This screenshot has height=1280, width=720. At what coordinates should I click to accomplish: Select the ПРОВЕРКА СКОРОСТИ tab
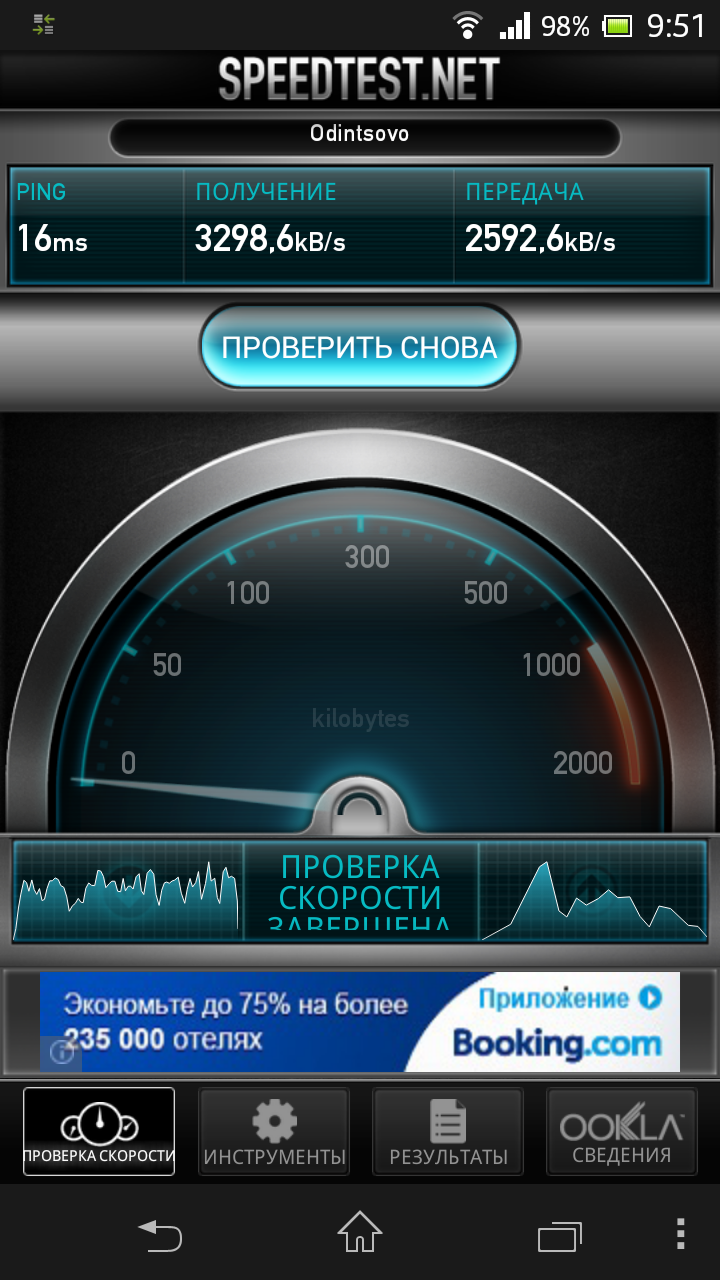99,1132
